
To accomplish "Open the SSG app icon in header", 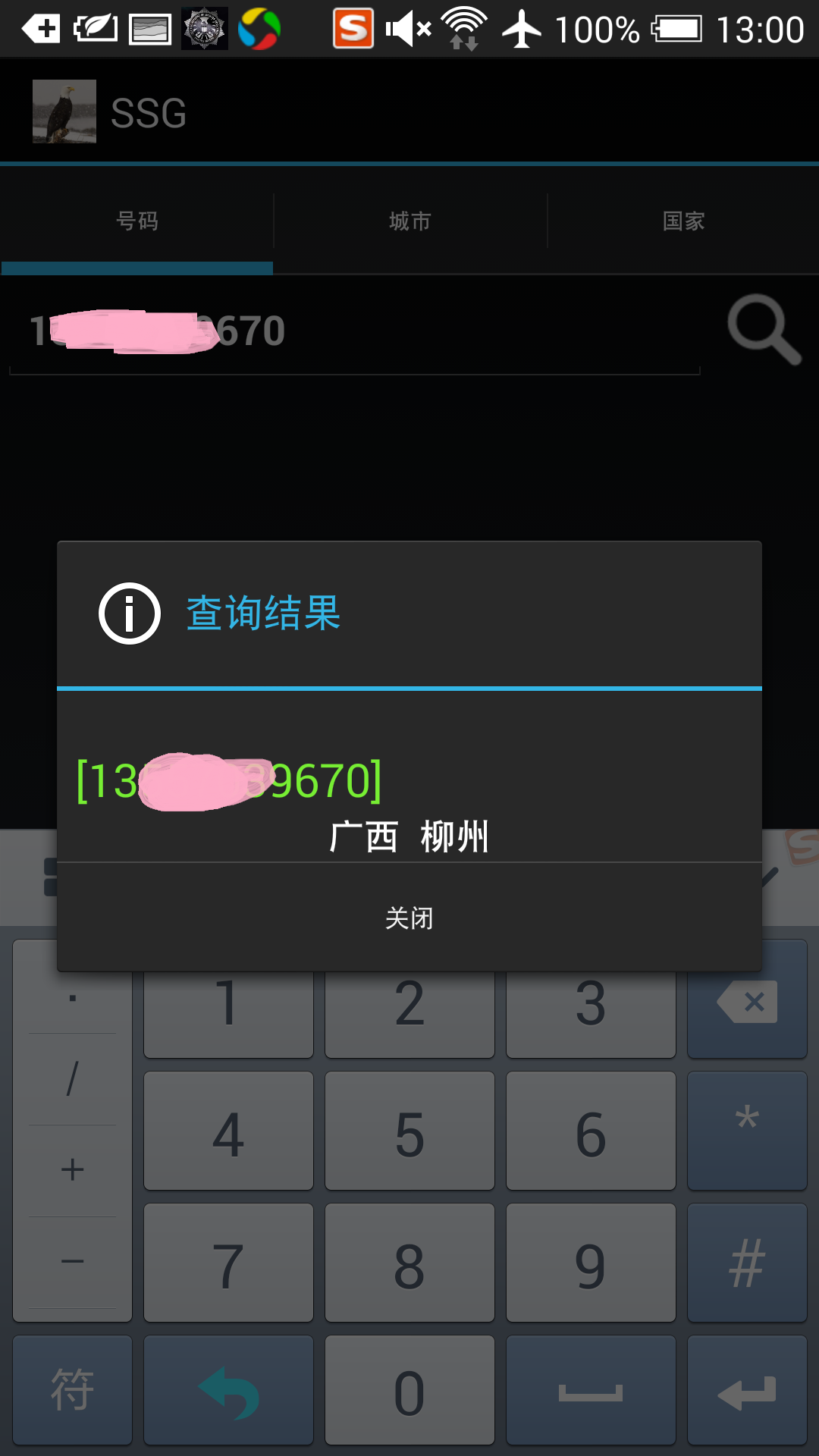I will tap(64, 111).
